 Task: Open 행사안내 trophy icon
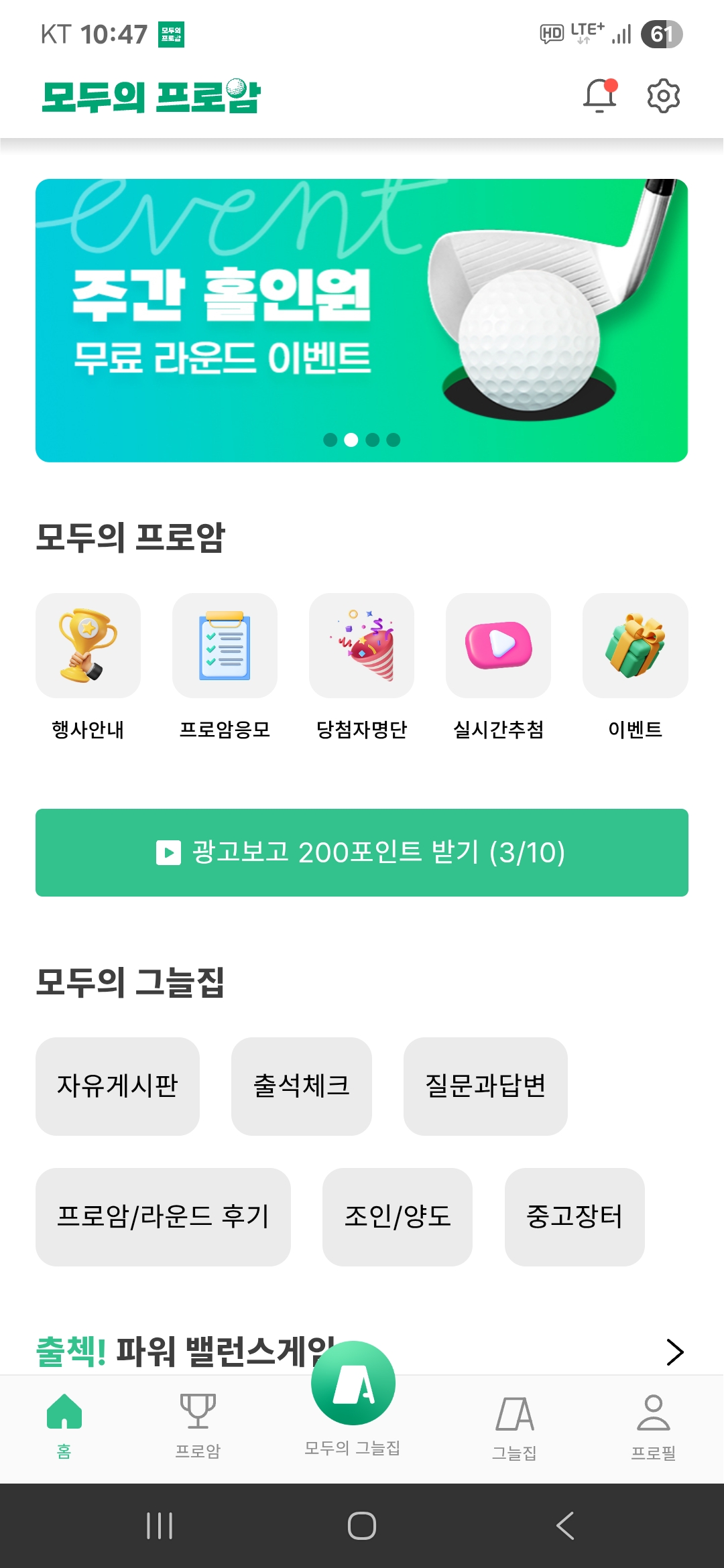(x=88, y=646)
